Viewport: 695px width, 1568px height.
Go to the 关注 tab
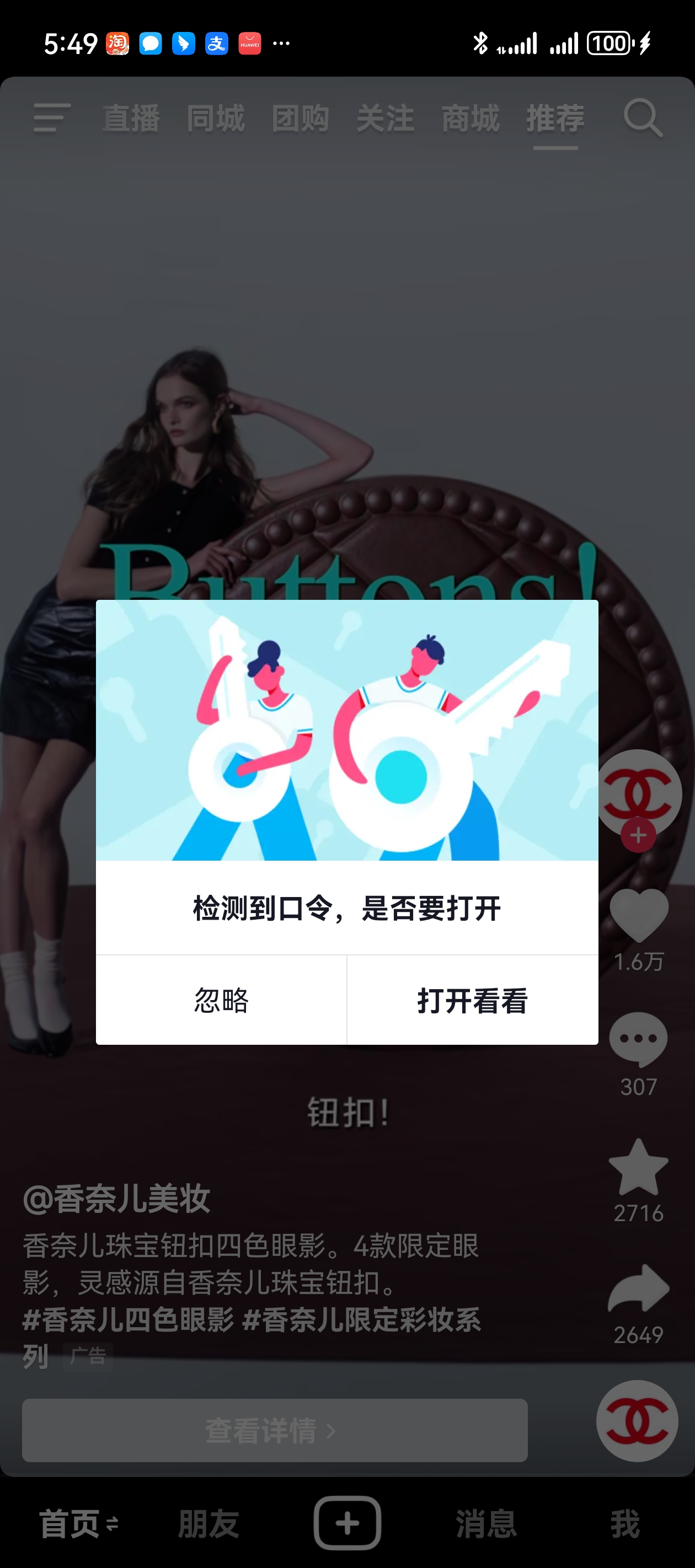[x=385, y=118]
